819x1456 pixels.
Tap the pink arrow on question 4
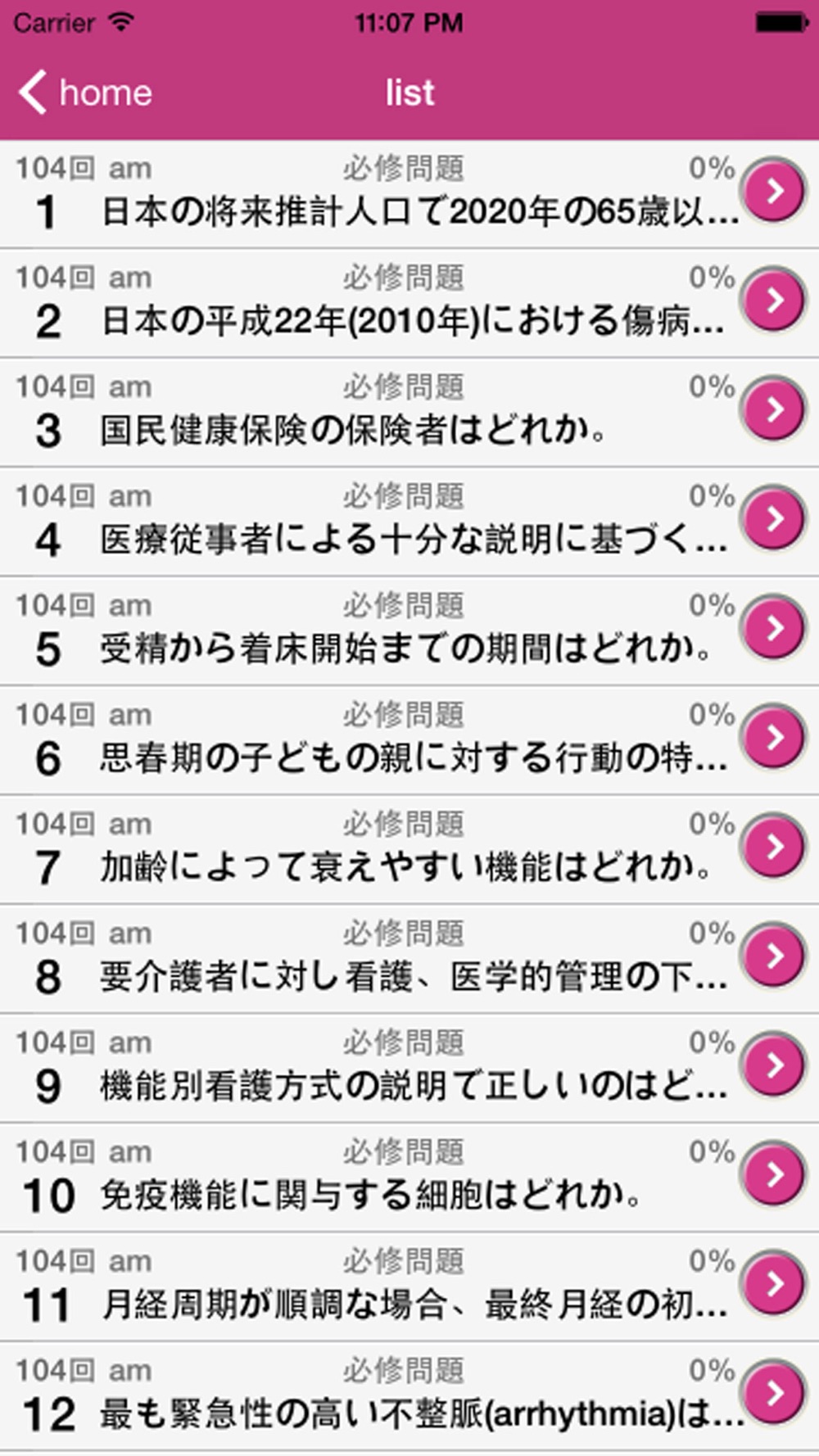773,519
